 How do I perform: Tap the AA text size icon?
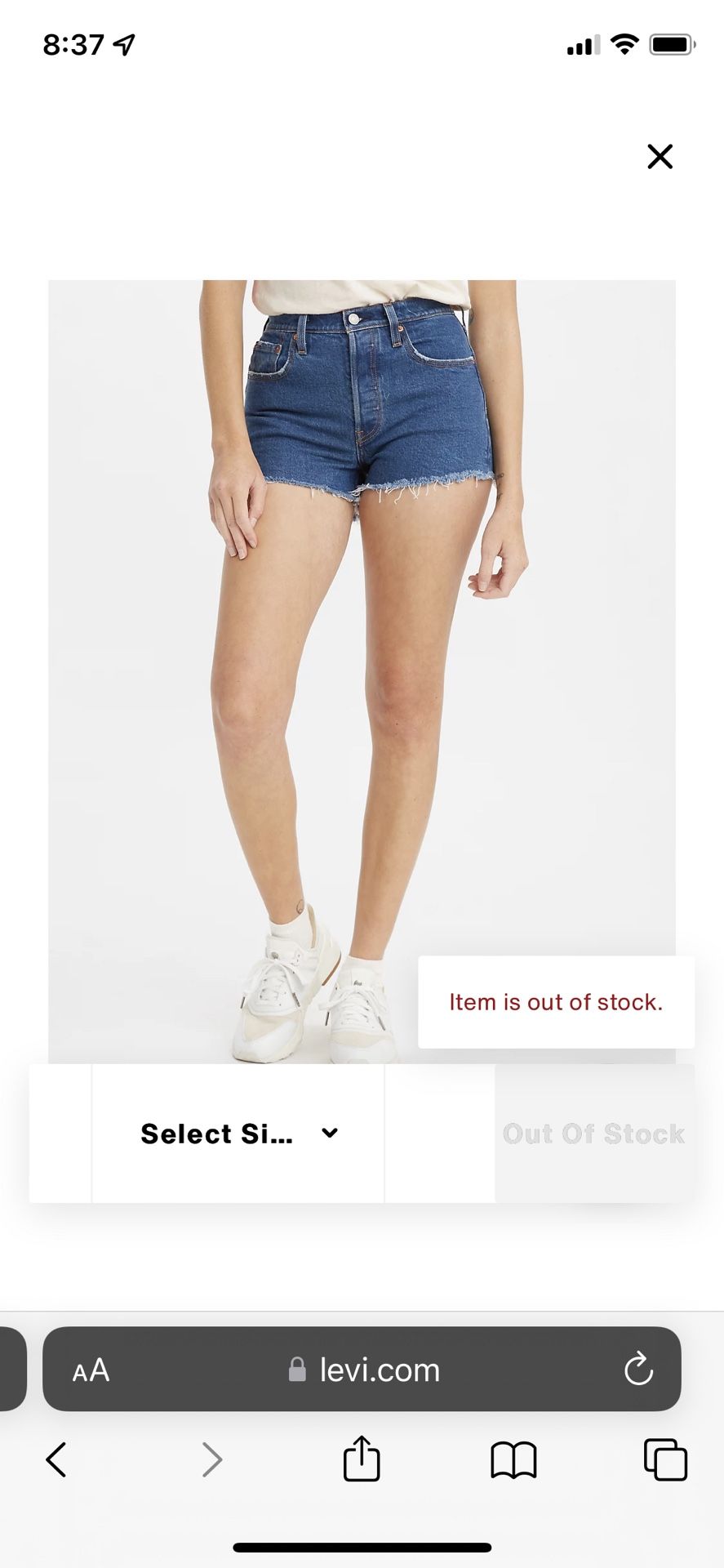pyautogui.click(x=90, y=1370)
